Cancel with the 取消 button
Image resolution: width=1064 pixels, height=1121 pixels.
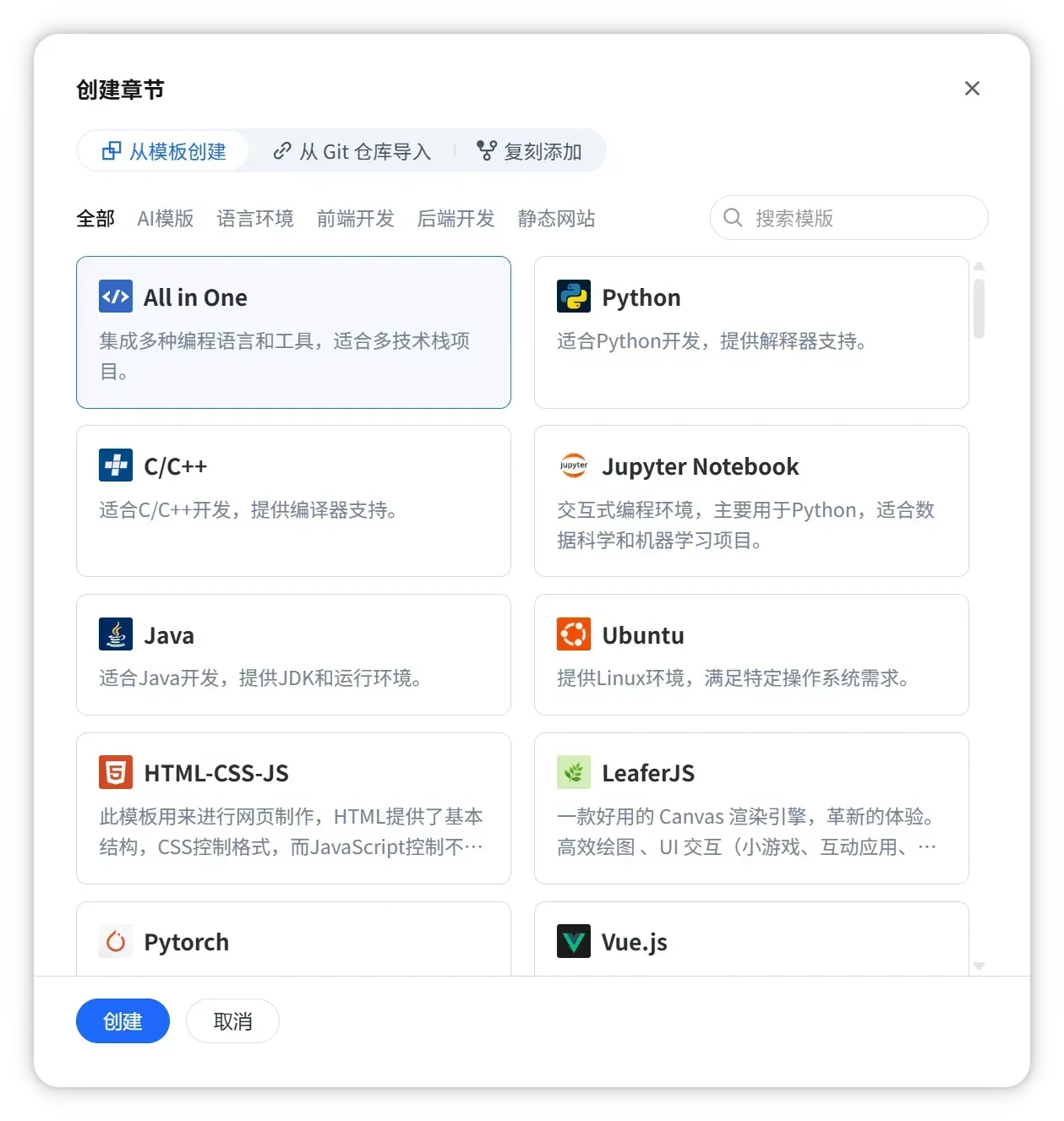232,1021
